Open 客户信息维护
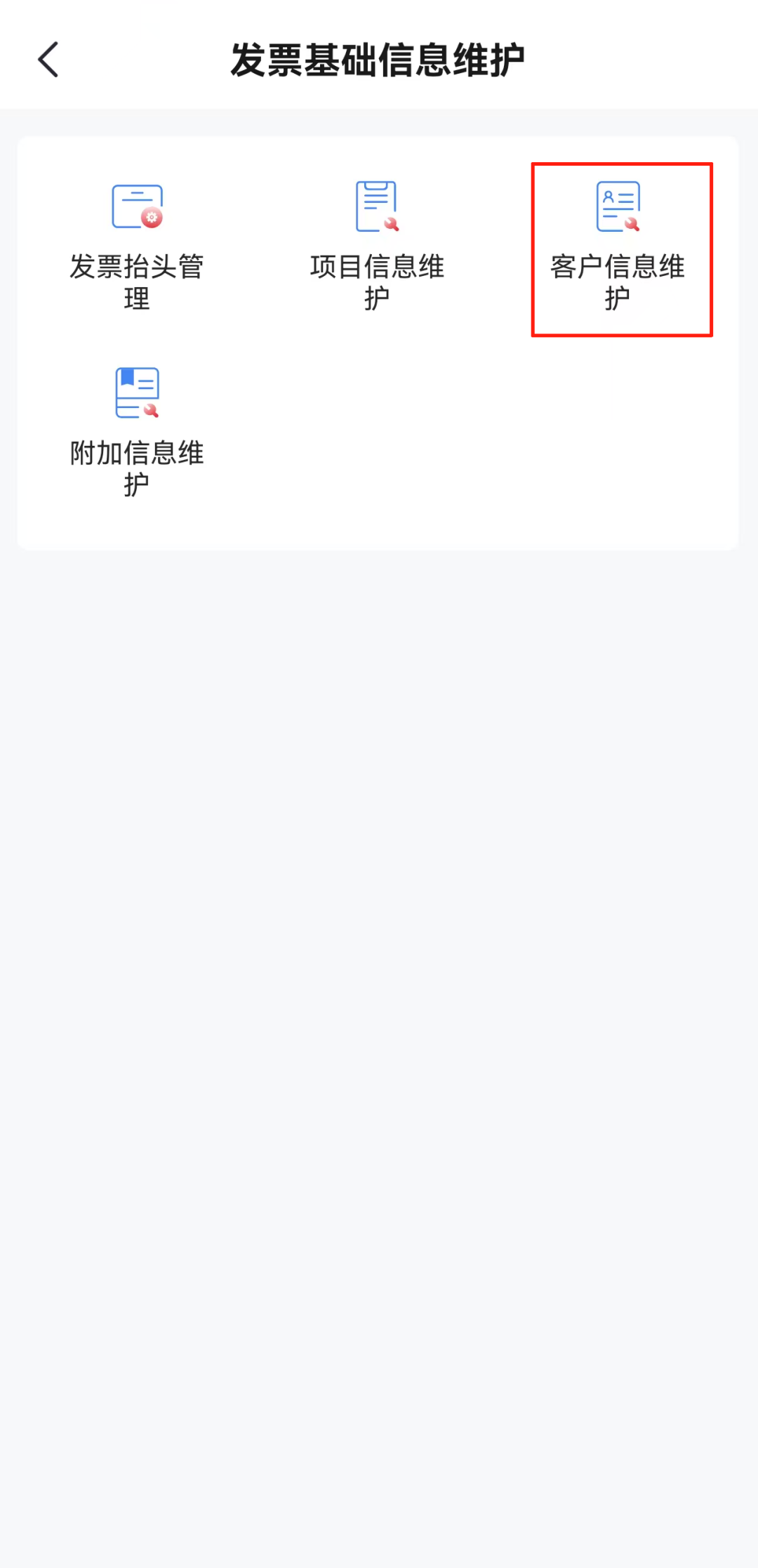758x1568 pixels. [x=618, y=246]
